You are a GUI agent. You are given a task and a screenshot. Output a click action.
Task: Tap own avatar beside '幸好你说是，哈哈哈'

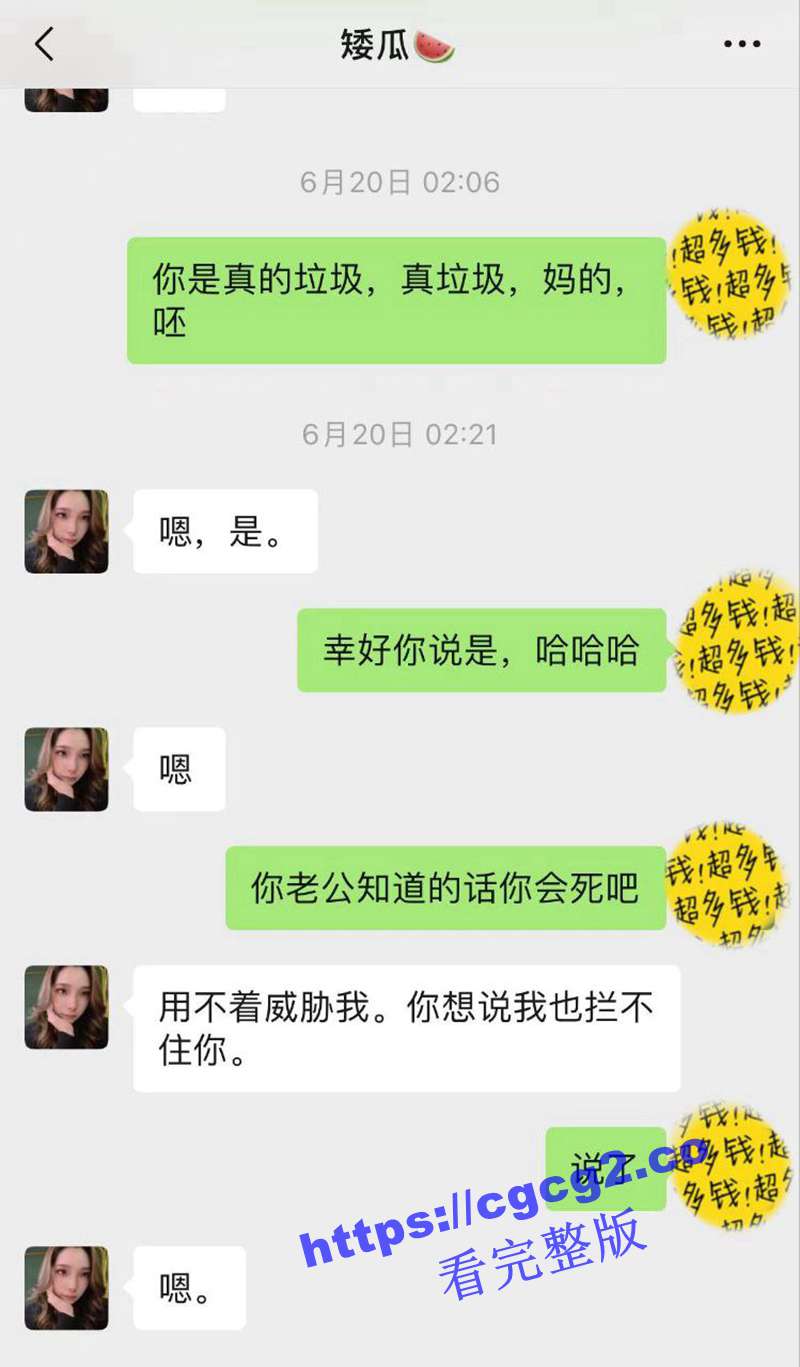point(734,645)
